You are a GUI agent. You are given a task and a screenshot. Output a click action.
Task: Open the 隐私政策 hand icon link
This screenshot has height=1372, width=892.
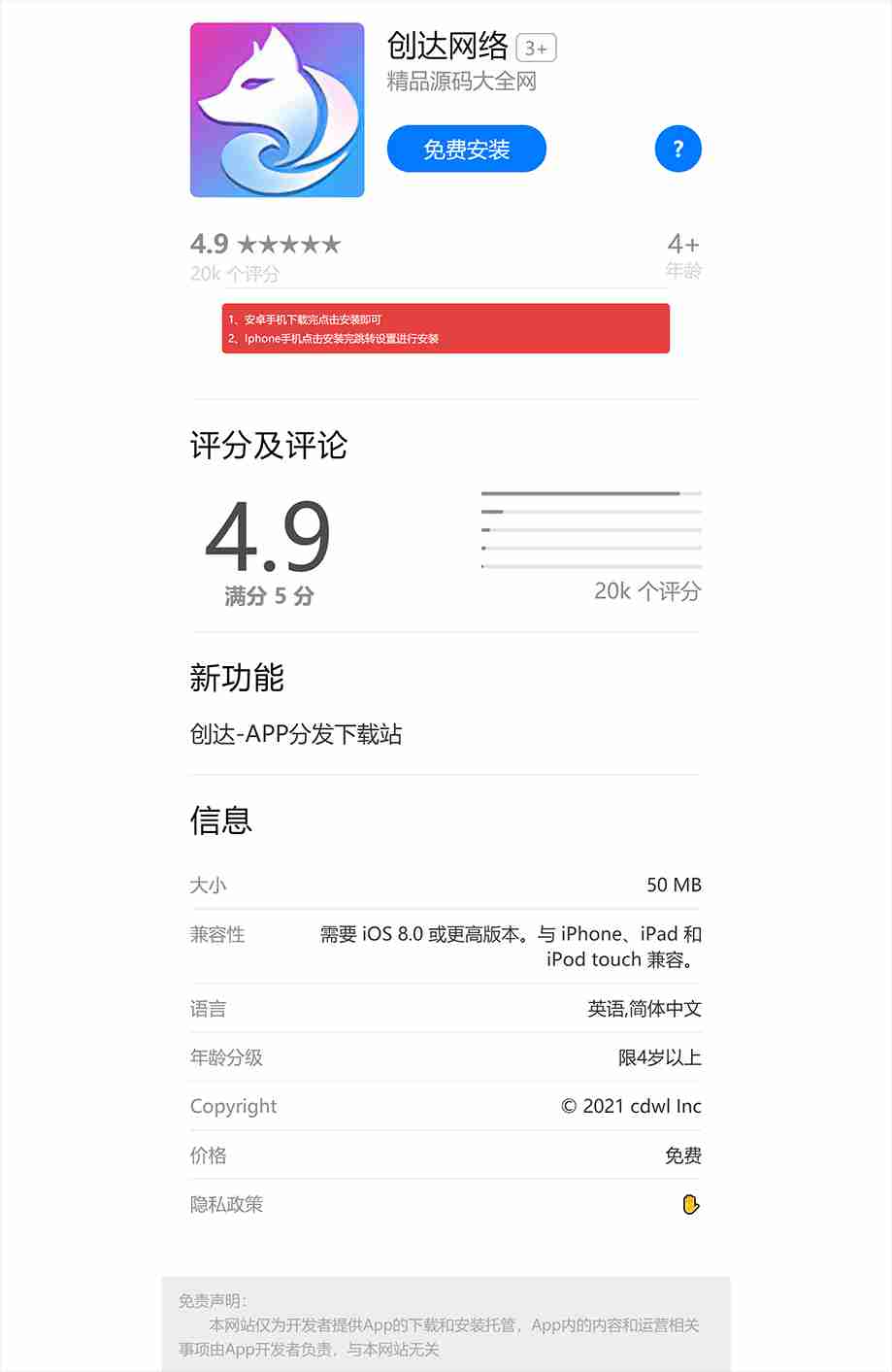[x=690, y=1205]
